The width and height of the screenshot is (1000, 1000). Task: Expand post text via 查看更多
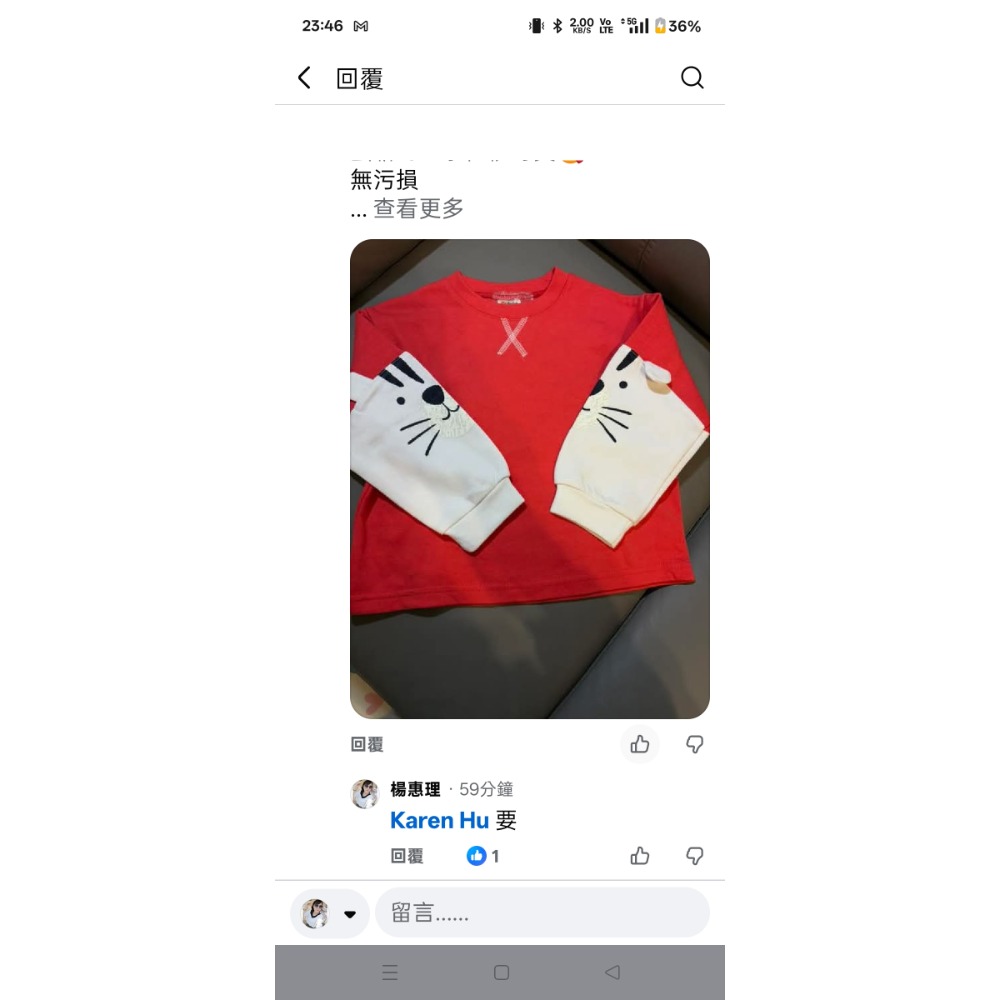(x=419, y=209)
